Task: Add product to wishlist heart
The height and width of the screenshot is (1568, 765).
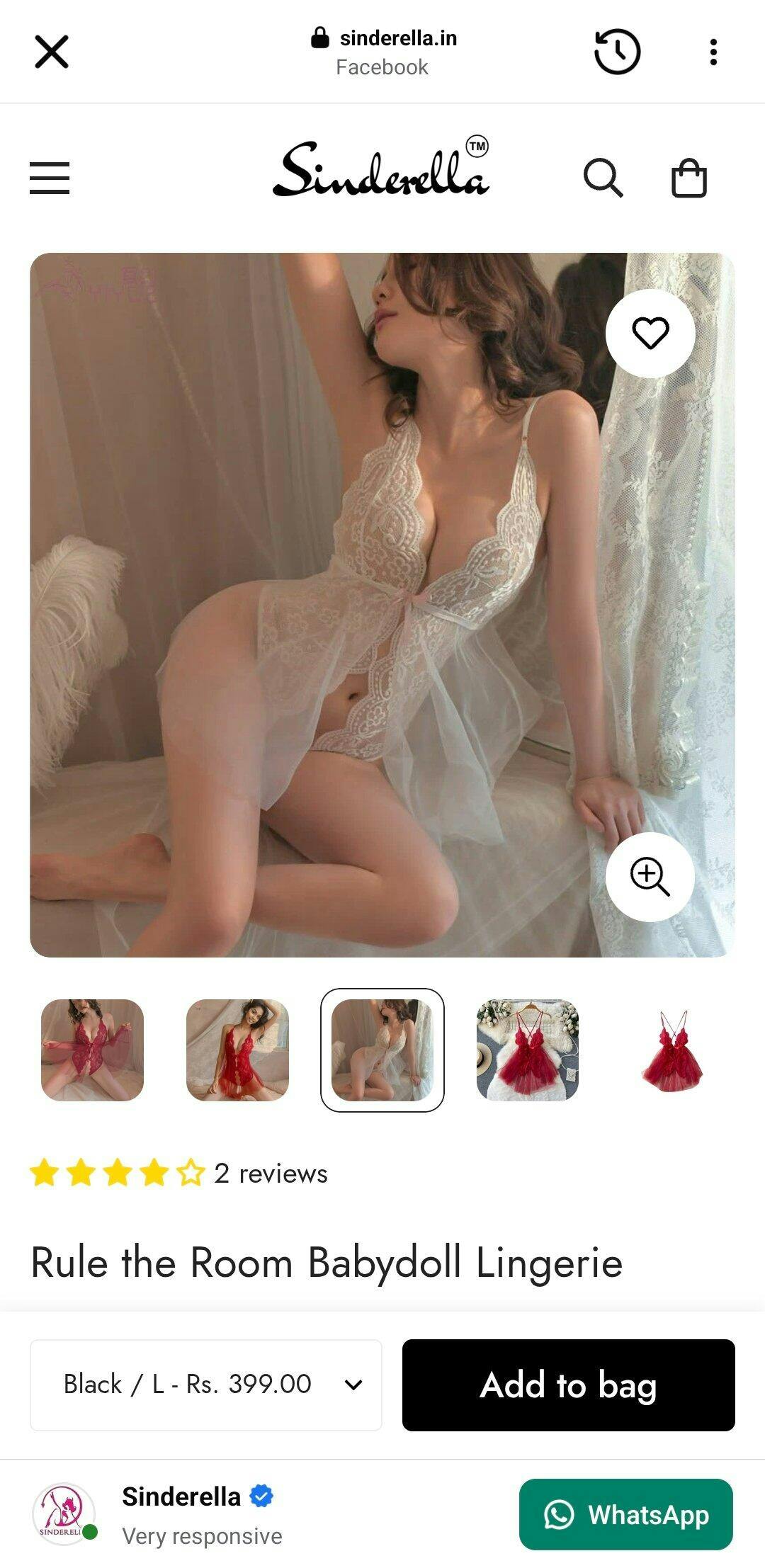Action: click(650, 333)
